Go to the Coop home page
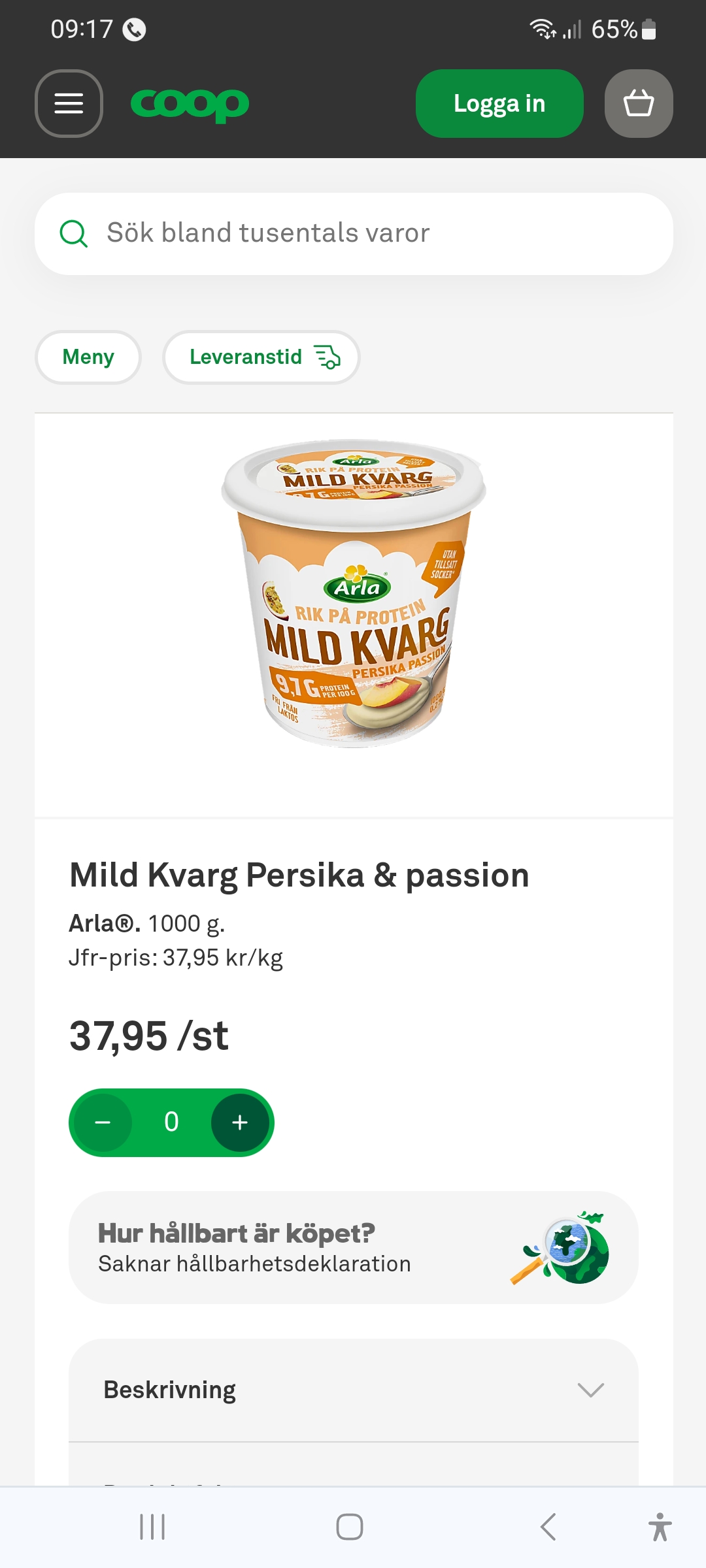The image size is (706, 1568). coord(190,105)
